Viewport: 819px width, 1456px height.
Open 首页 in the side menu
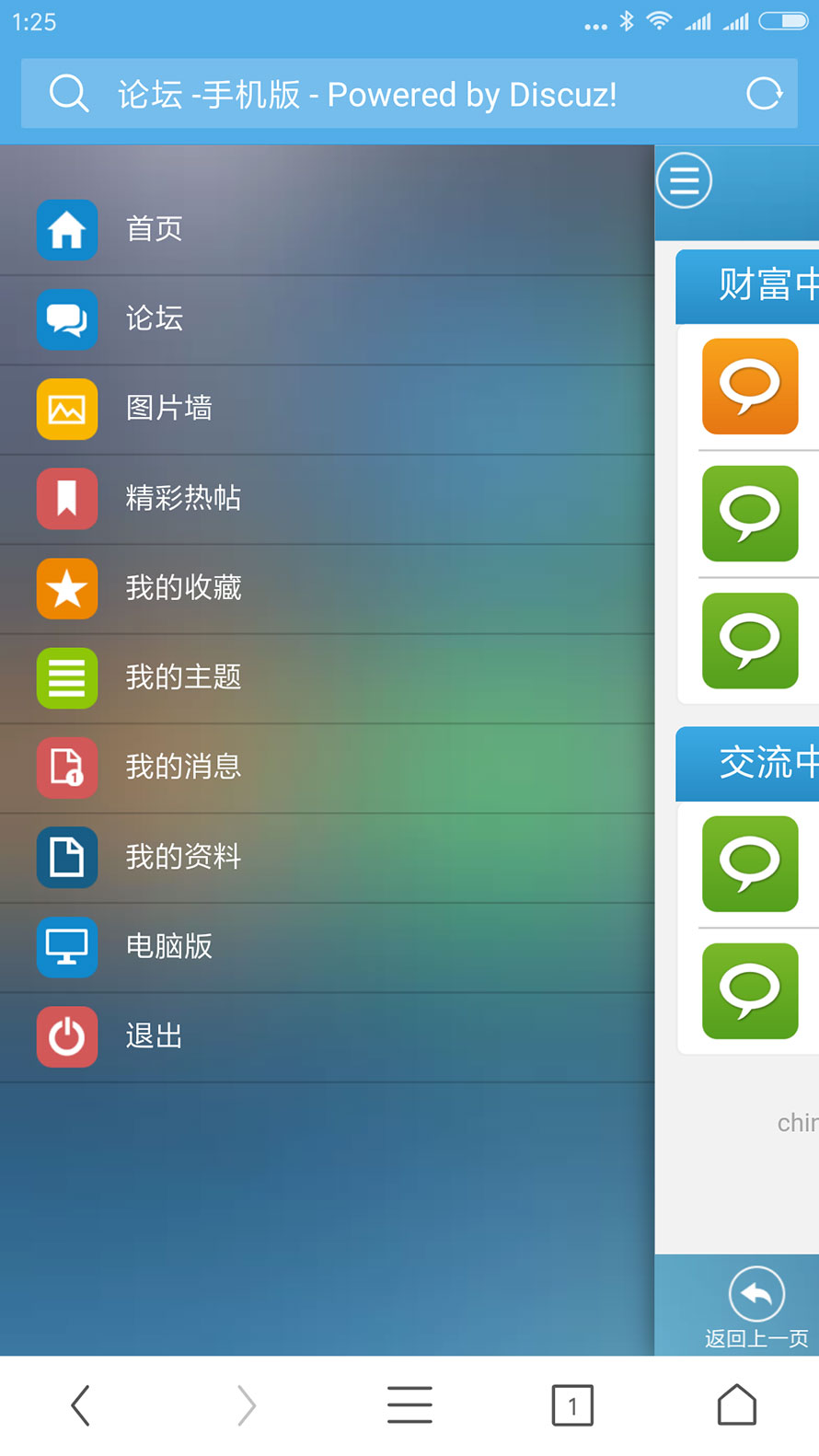[x=154, y=229]
